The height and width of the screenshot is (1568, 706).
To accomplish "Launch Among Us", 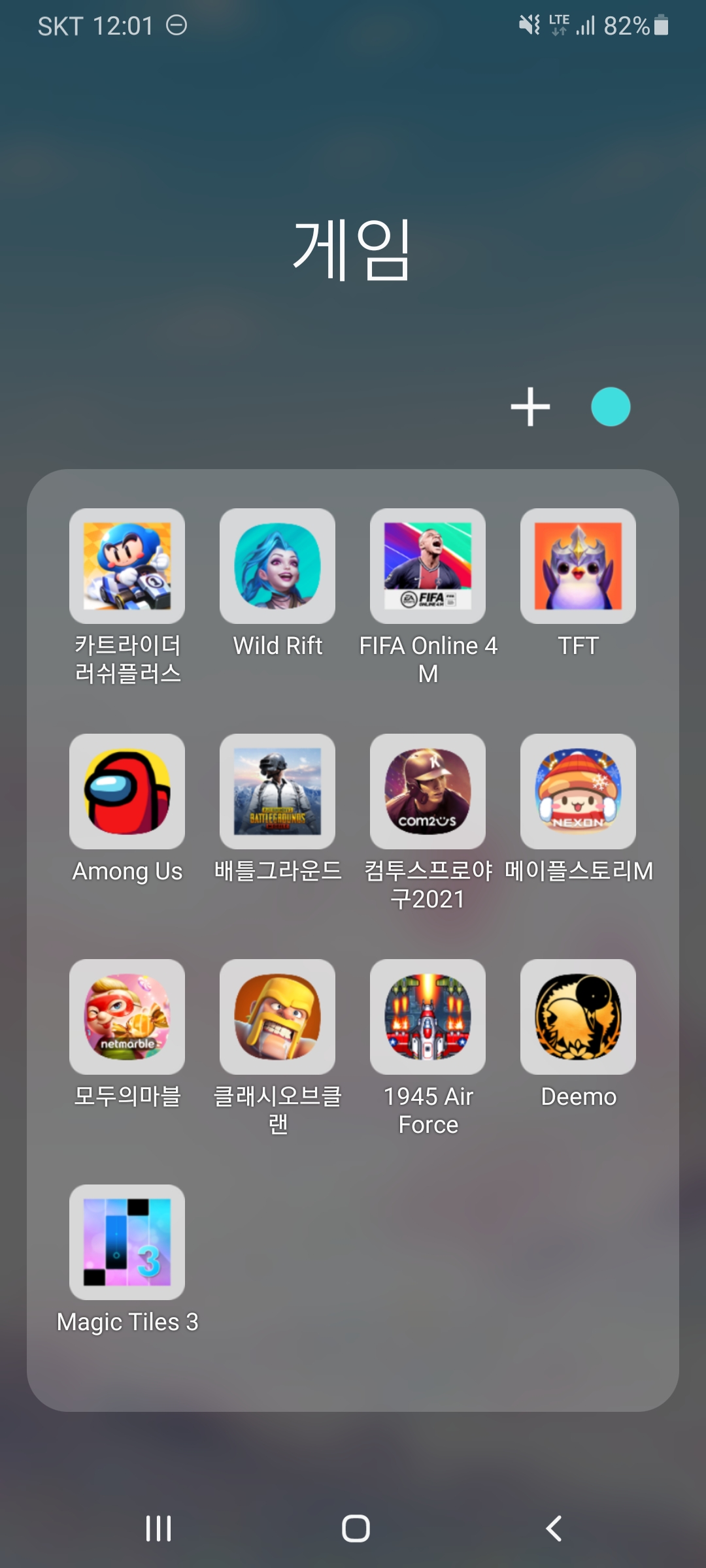I will [x=127, y=792].
